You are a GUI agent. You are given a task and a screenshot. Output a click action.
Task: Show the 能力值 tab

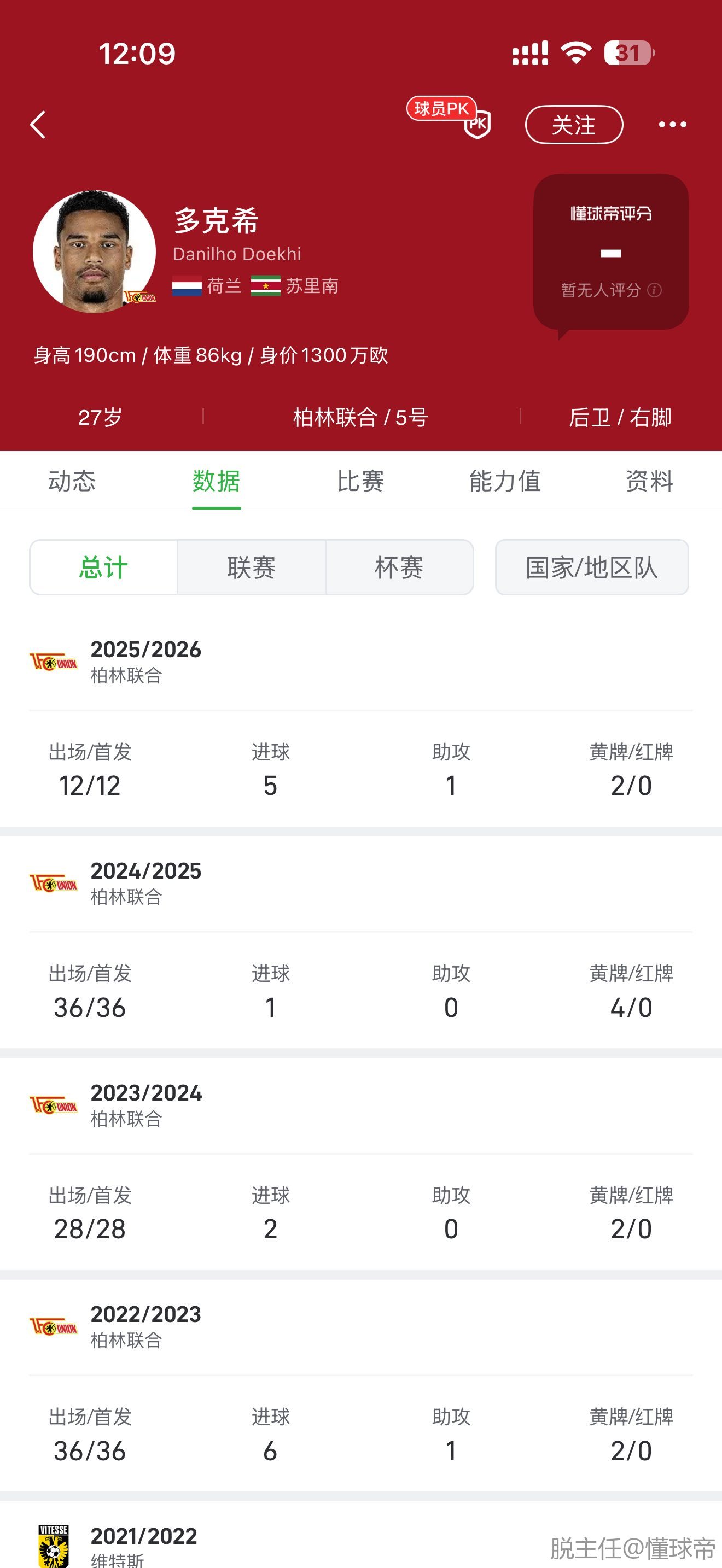pos(505,481)
